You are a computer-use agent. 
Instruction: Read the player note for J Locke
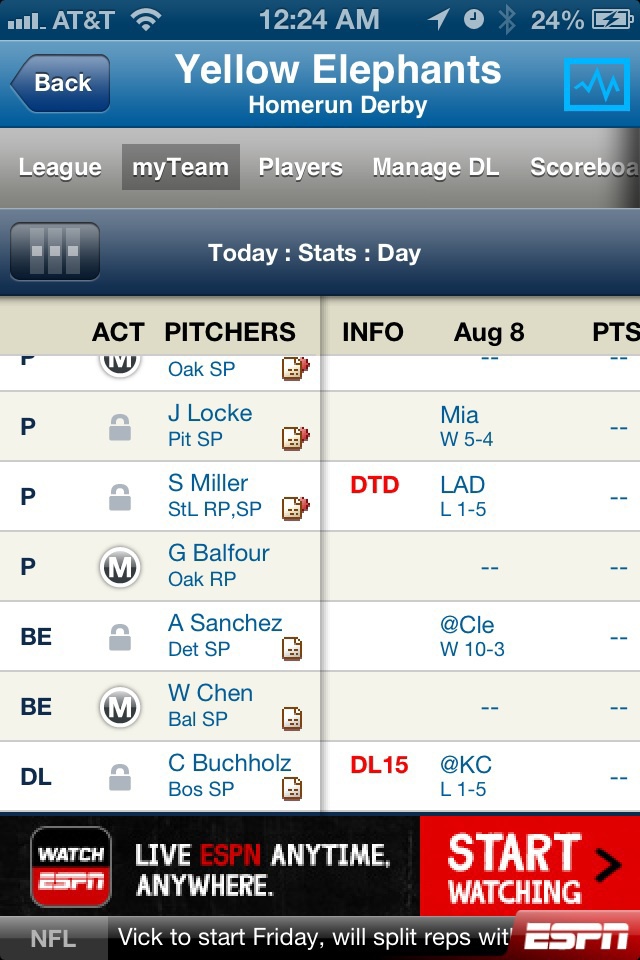point(295,438)
